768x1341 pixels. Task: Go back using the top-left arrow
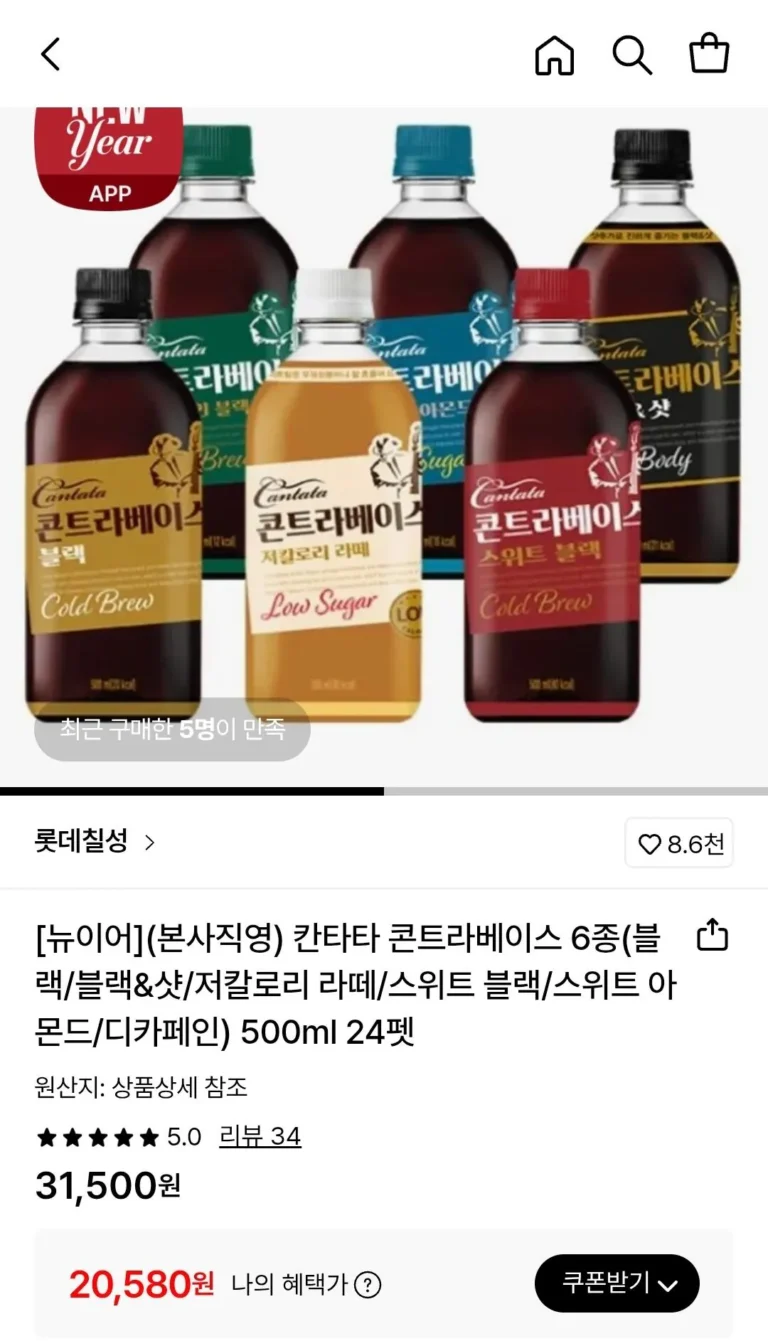click(x=51, y=54)
